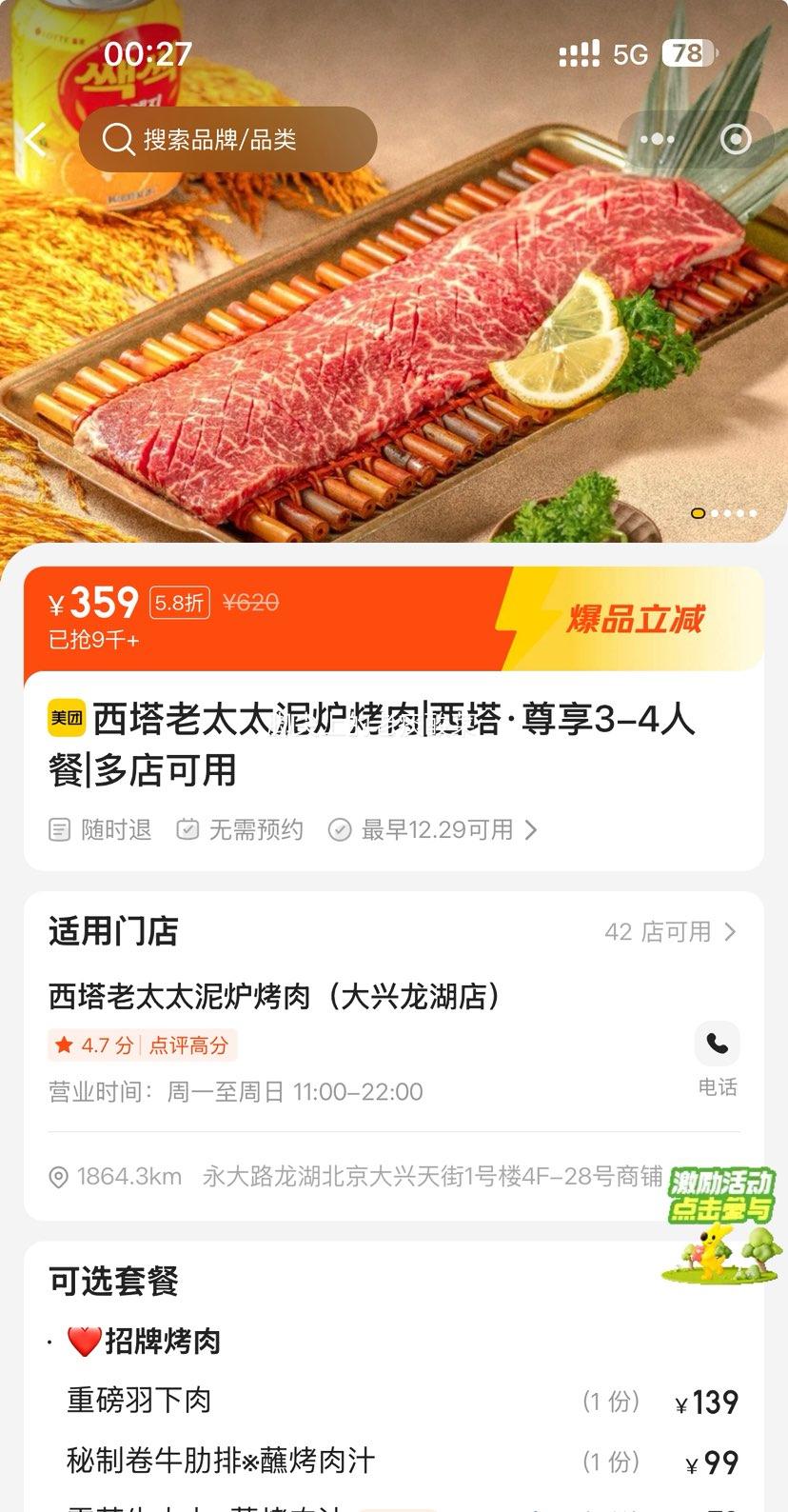This screenshot has height=1512, width=788.
Task: Expand the ❤️招牌烤肉 package section
Action: coord(149,1341)
